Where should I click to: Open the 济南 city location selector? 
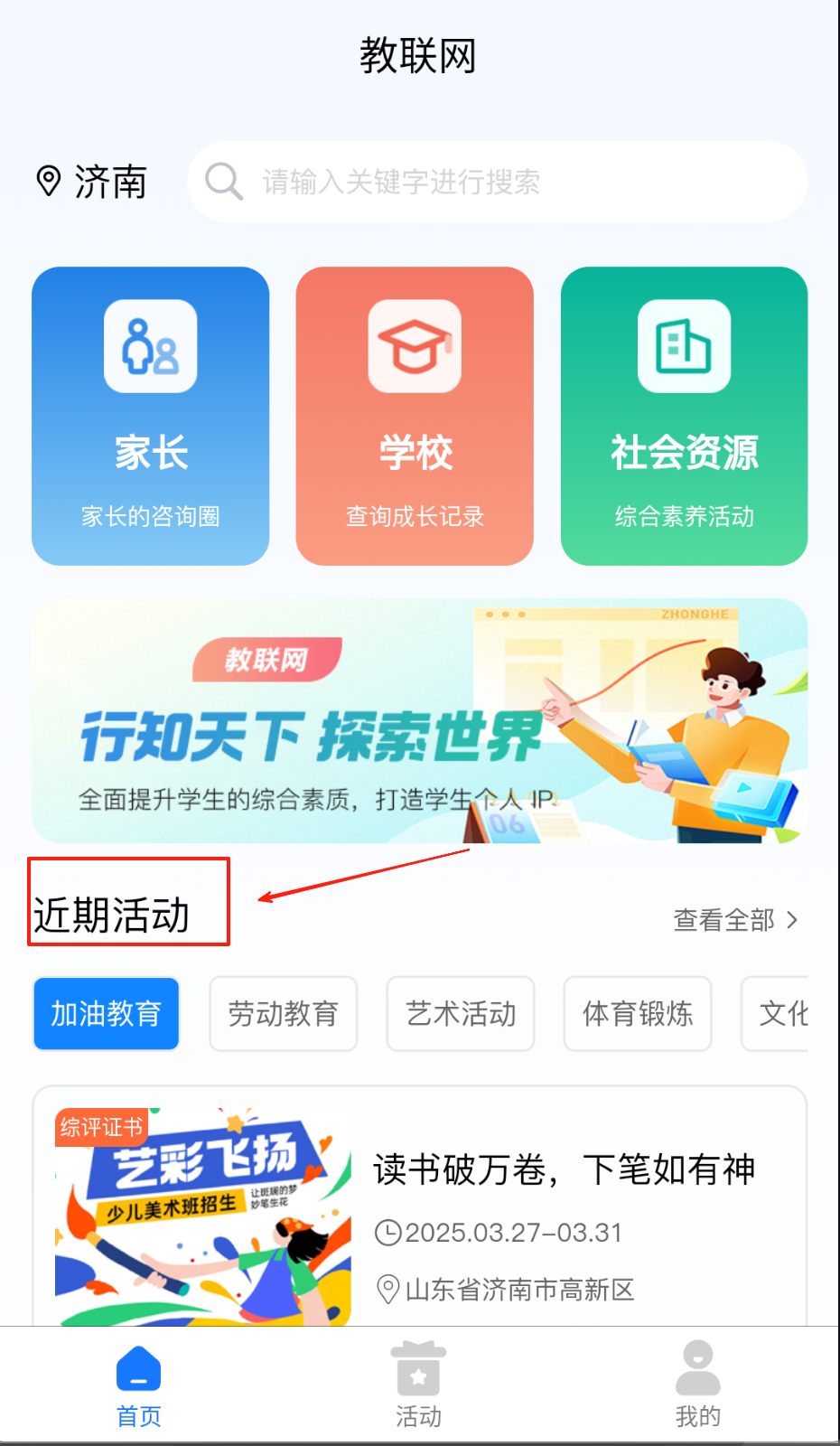[92, 183]
